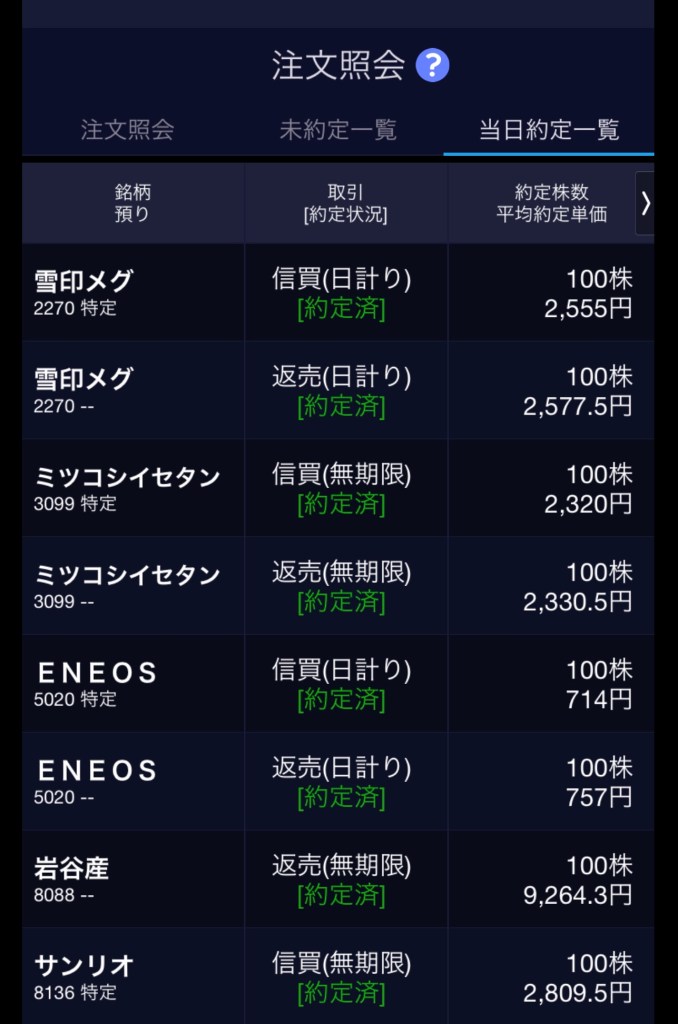The image size is (678, 1024).
Task: Open the ミツコシイセタン 返売(無期限) order row
Action: coord(338,587)
